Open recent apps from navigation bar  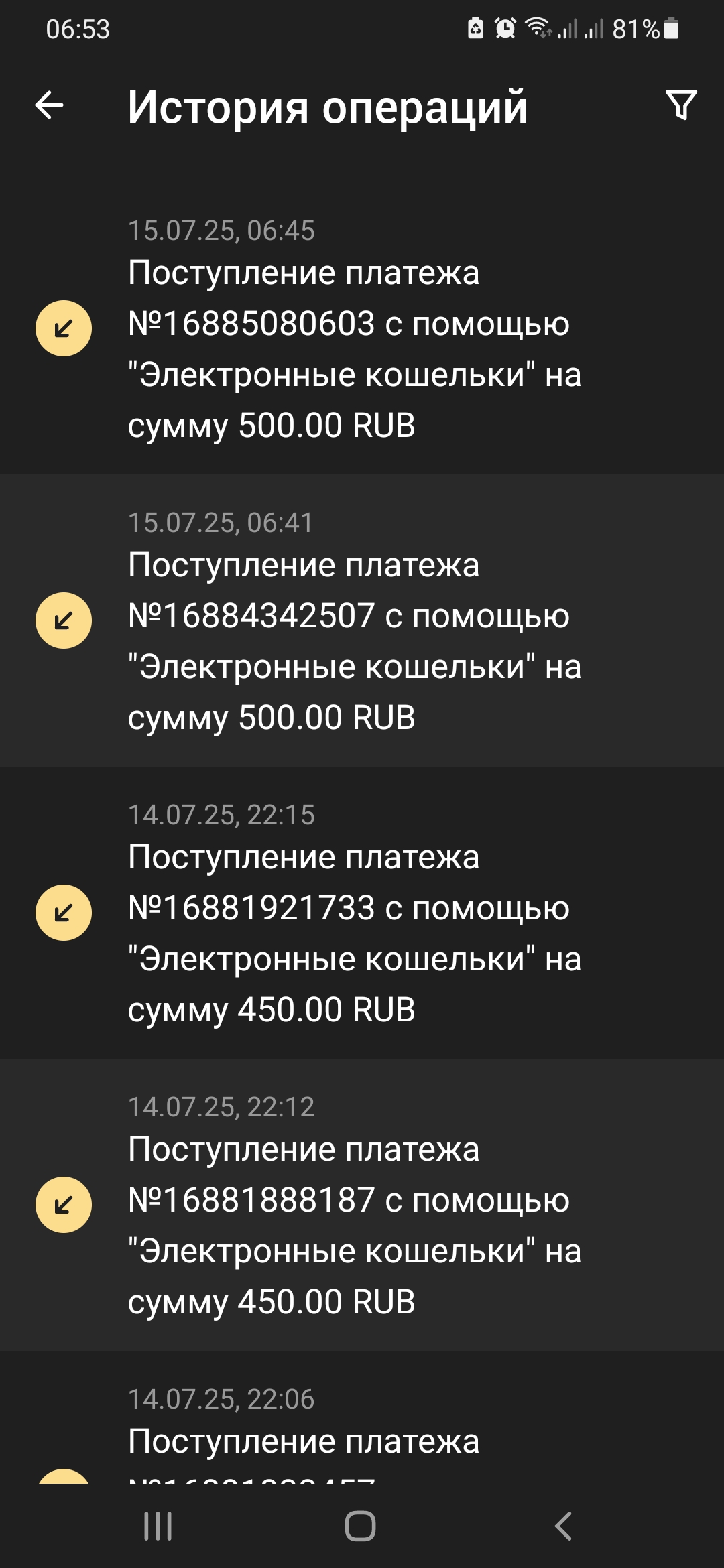point(158,1526)
